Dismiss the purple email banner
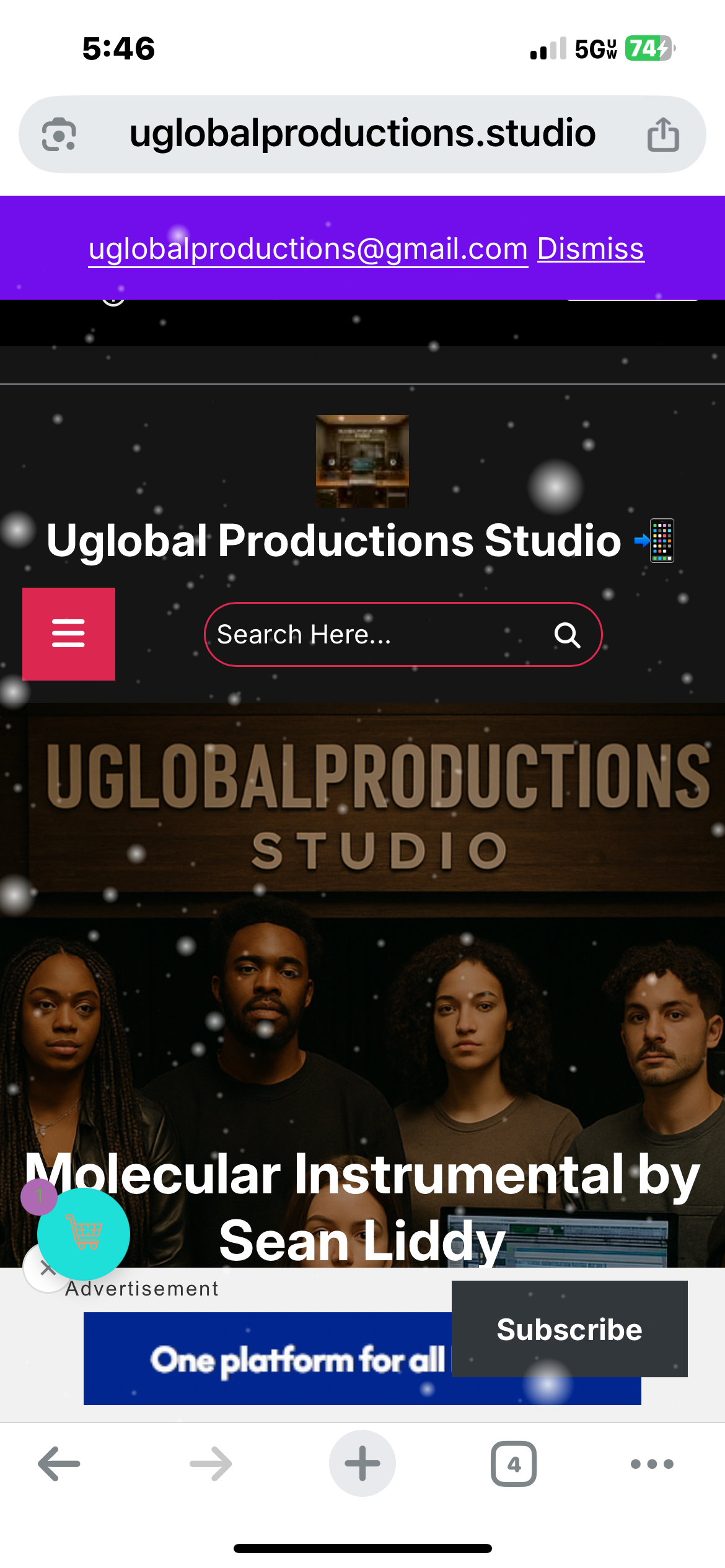 [x=590, y=249]
